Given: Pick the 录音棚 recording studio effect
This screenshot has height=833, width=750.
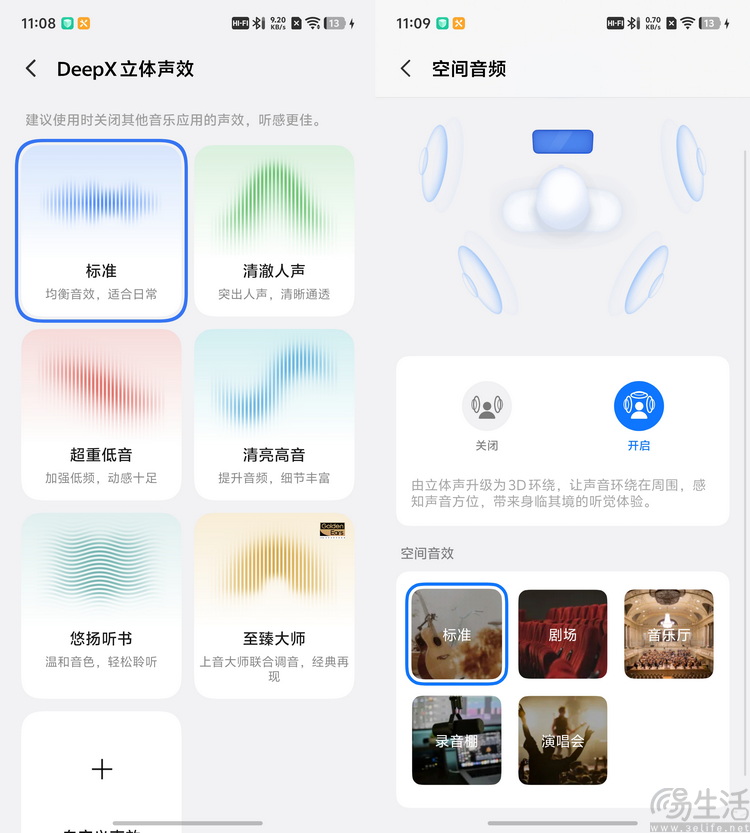Looking at the screenshot, I should (457, 740).
